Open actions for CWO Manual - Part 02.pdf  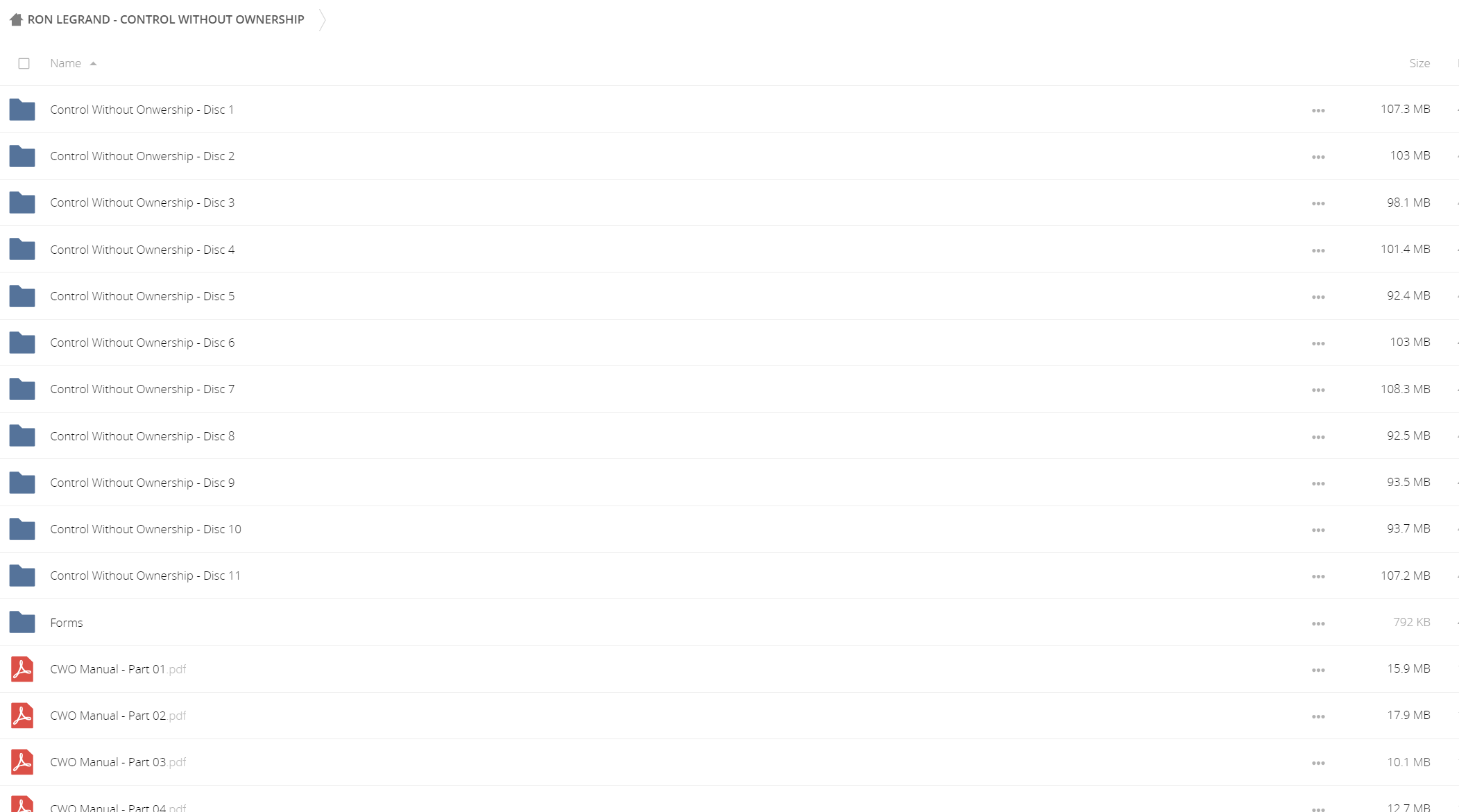1318,716
